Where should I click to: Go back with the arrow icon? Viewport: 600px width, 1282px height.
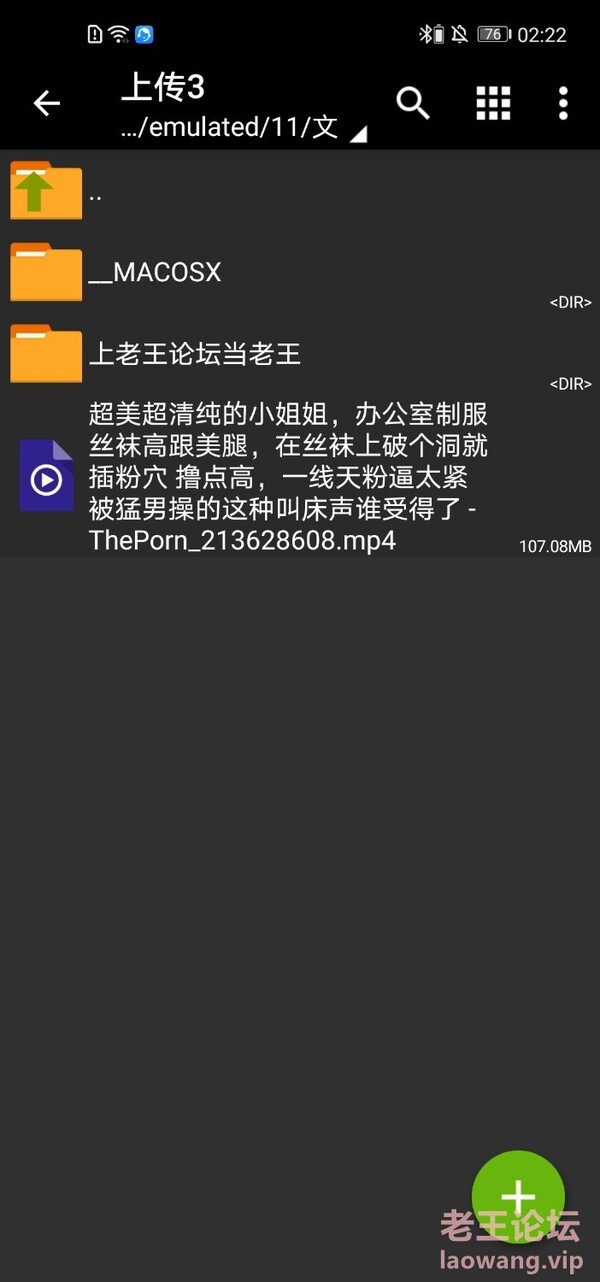tap(47, 103)
